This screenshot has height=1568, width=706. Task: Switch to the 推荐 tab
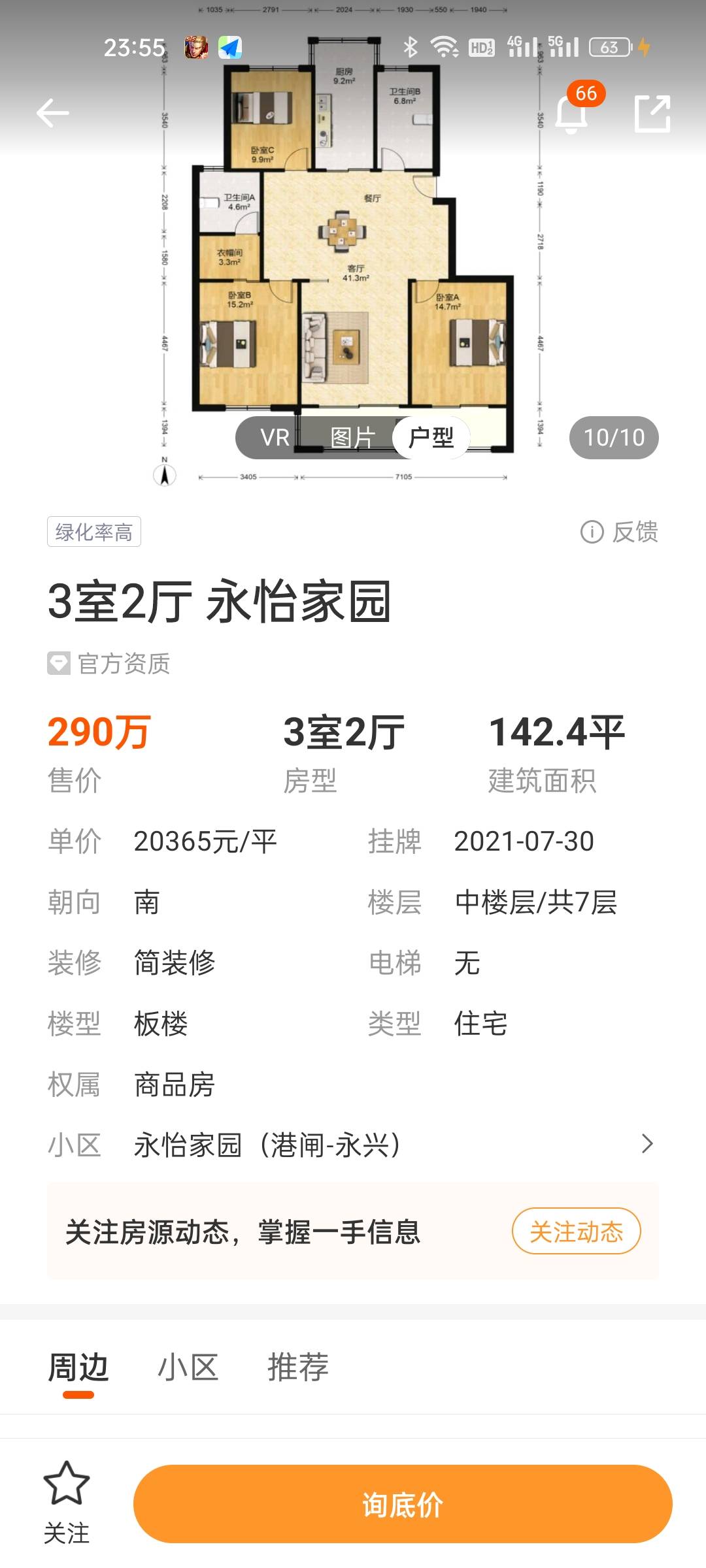(x=298, y=1367)
